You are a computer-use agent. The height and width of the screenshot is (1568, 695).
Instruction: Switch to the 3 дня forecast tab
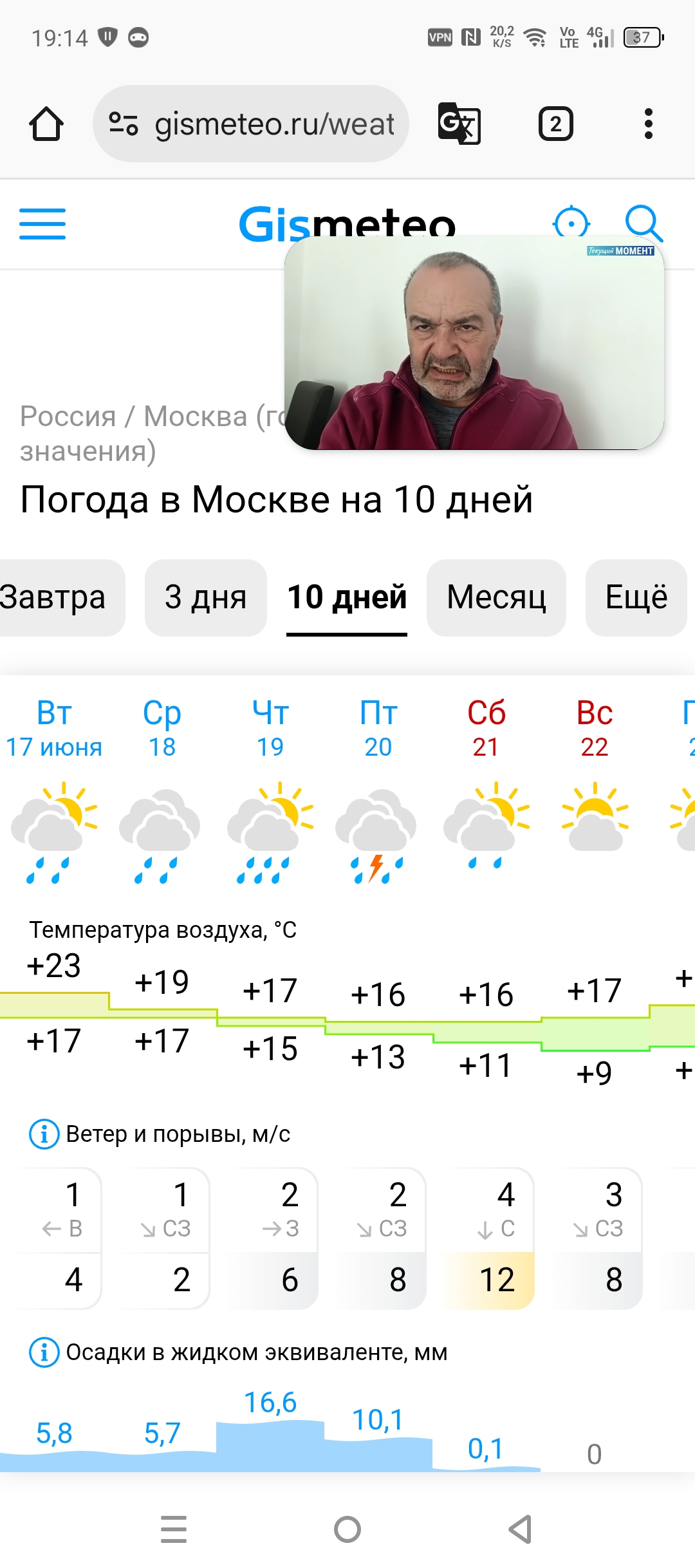coord(206,597)
